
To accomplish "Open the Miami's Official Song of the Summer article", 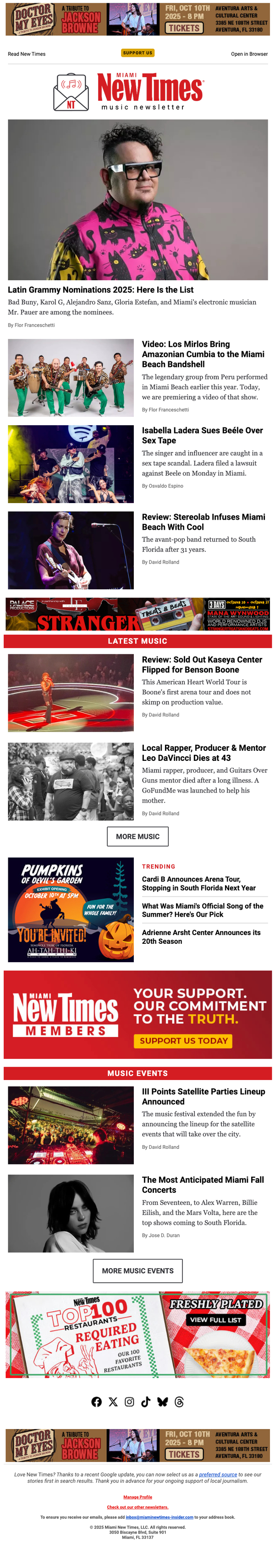I will point(202,910).
